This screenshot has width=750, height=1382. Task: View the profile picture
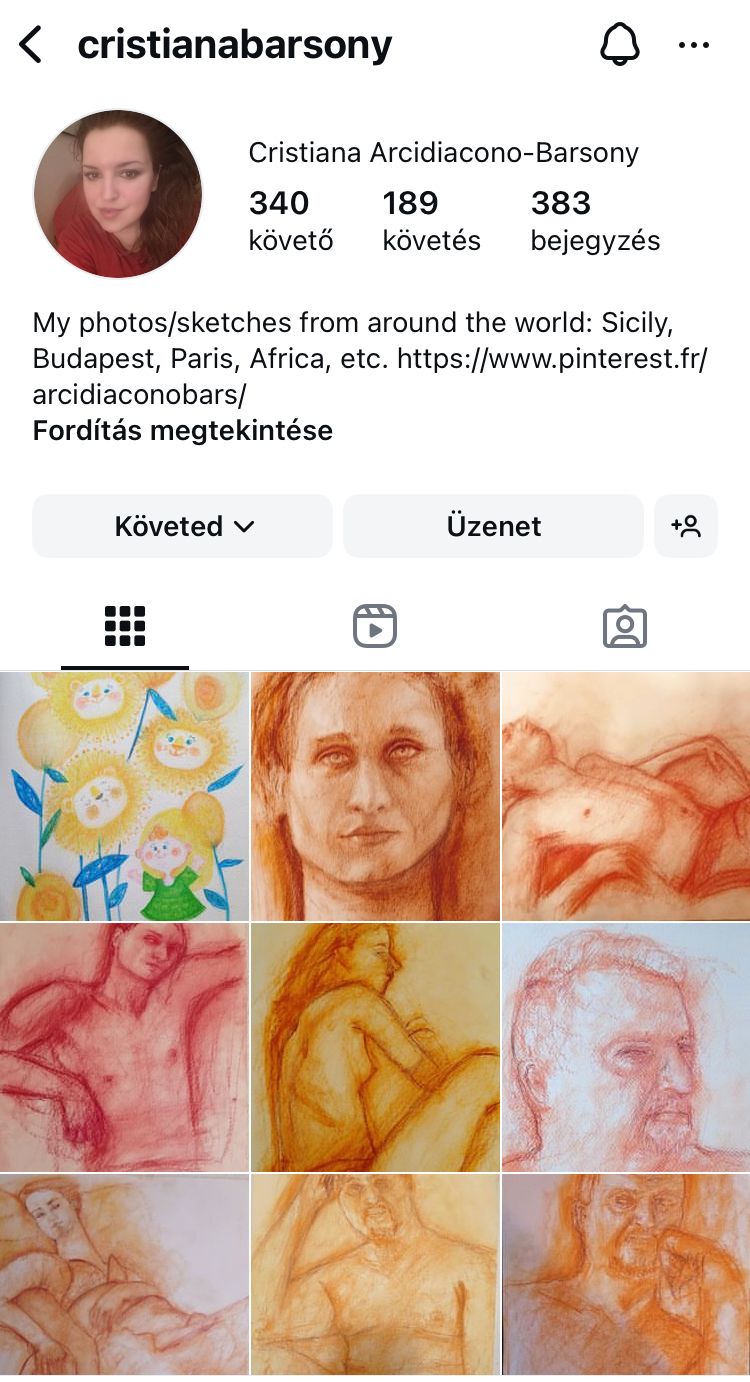click(x=118, y=194)
